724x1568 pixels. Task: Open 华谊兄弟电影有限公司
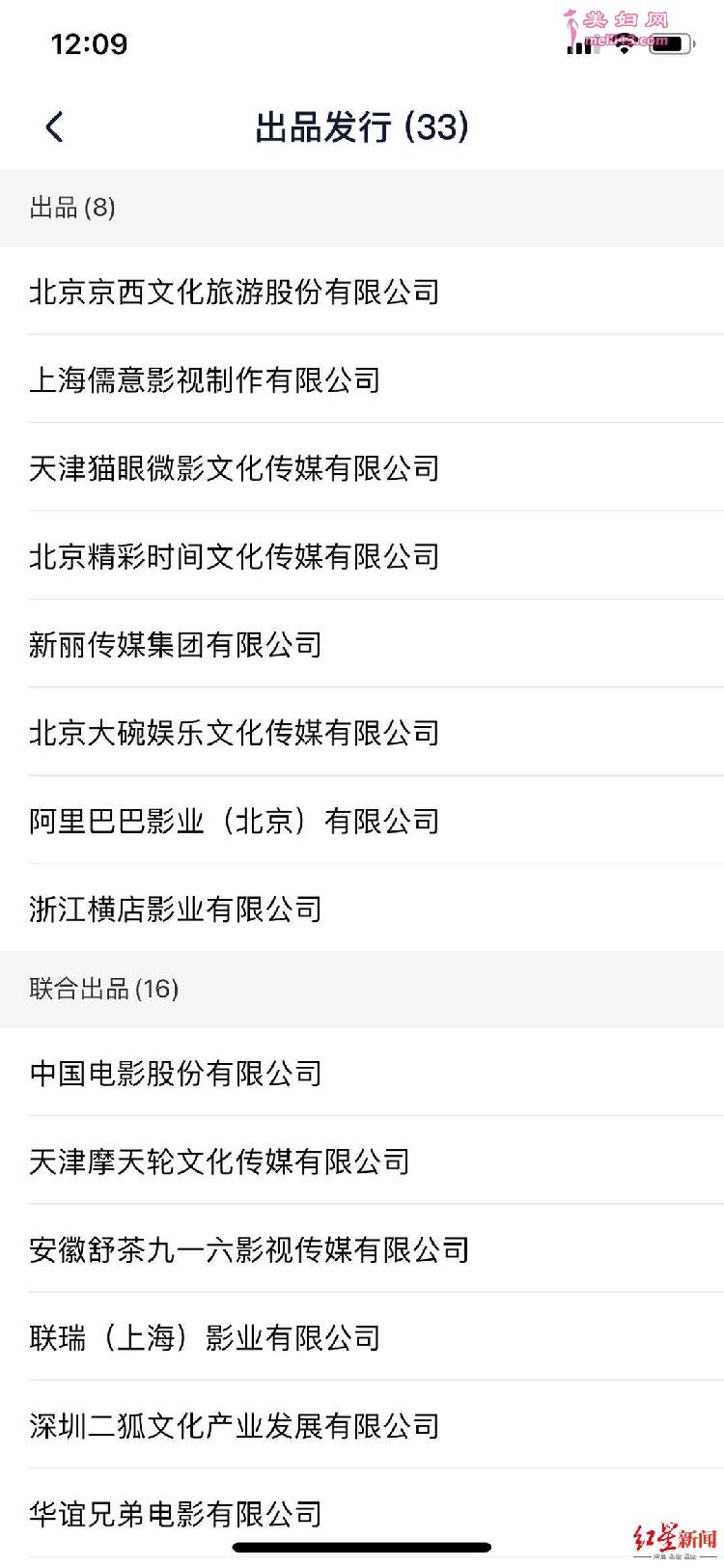[362, 1513]
